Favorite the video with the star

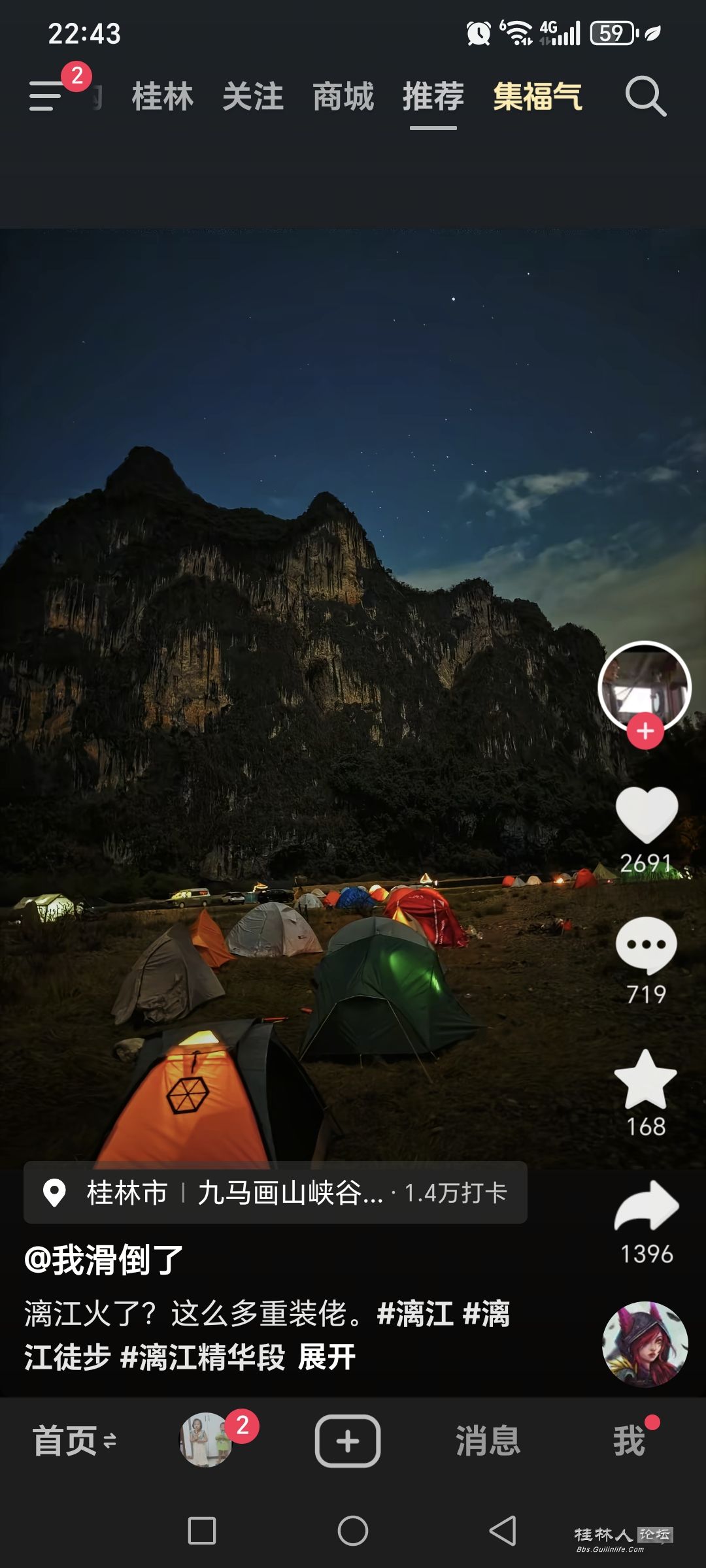coord(646,1081)
